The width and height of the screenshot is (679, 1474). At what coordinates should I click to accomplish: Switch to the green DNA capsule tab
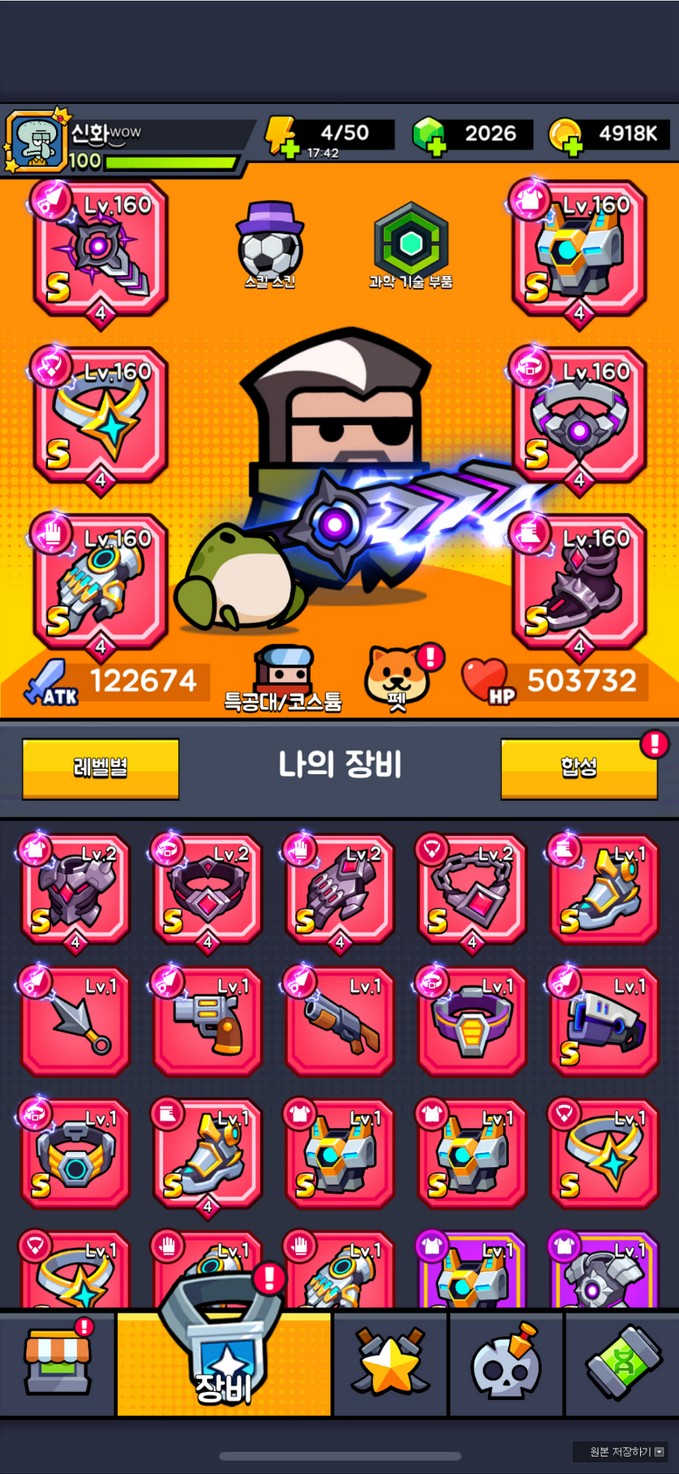pyautogui.click(x=623, y=1364)
